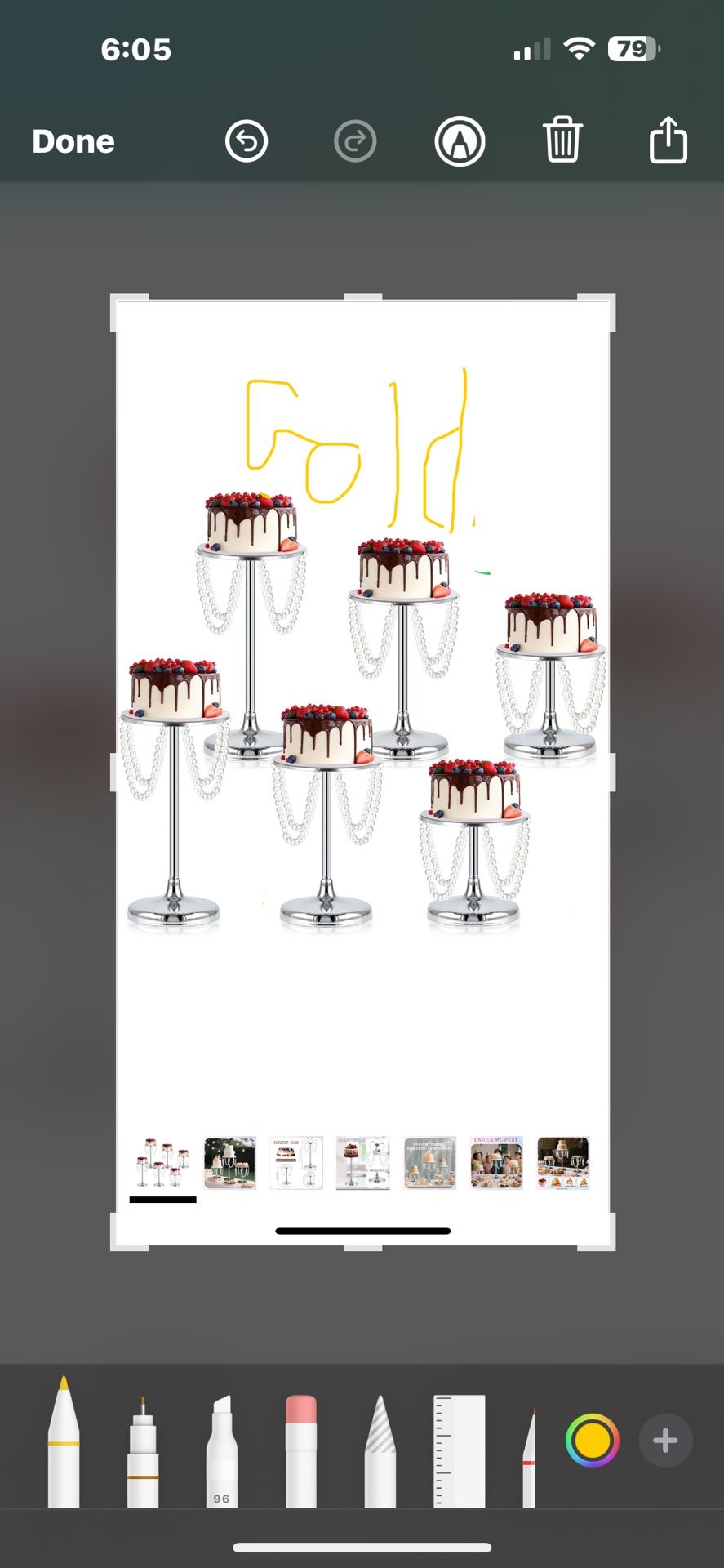Open the color picker wheel
Screen dimensions: 724x1568
click(x=593, y=1440)
